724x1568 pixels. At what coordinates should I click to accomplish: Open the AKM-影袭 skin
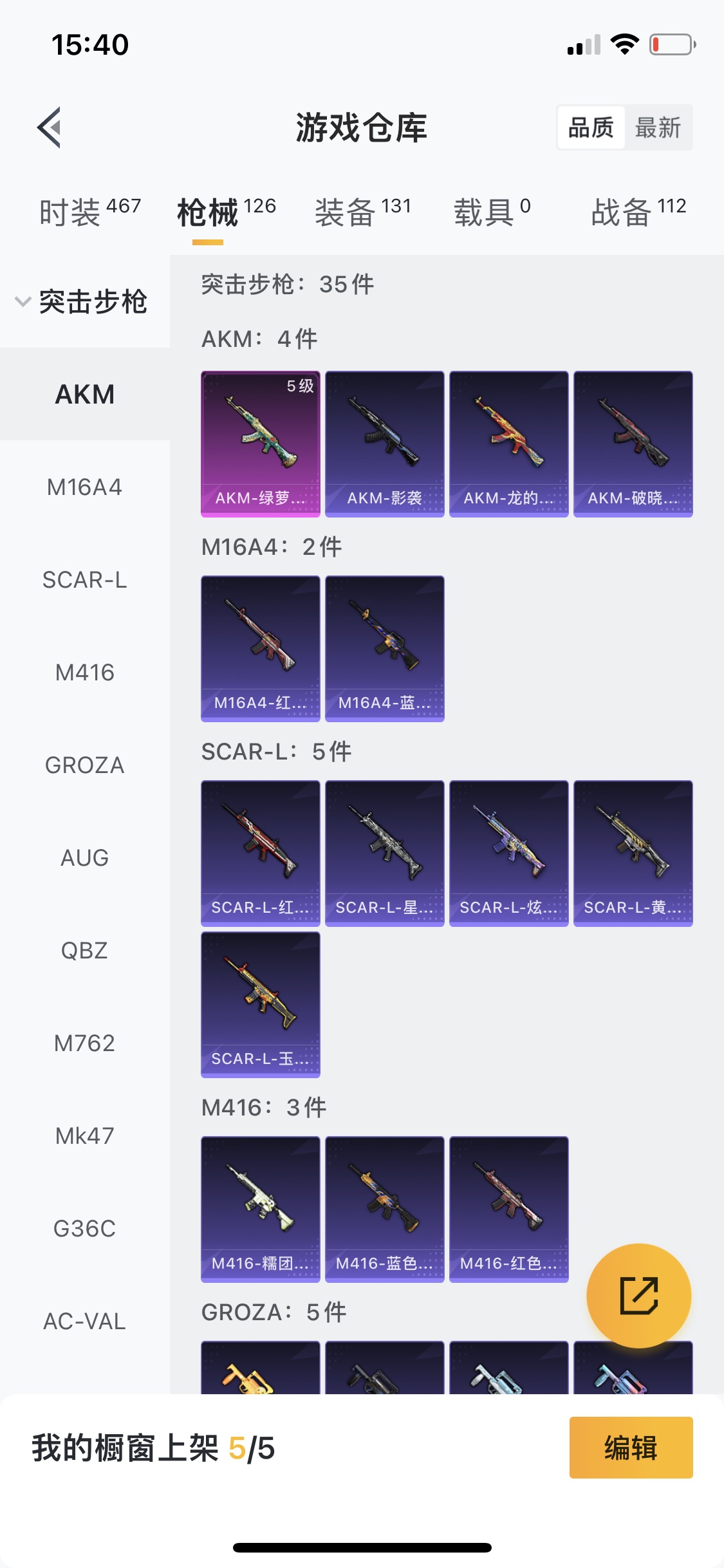[x=384, y=443]
